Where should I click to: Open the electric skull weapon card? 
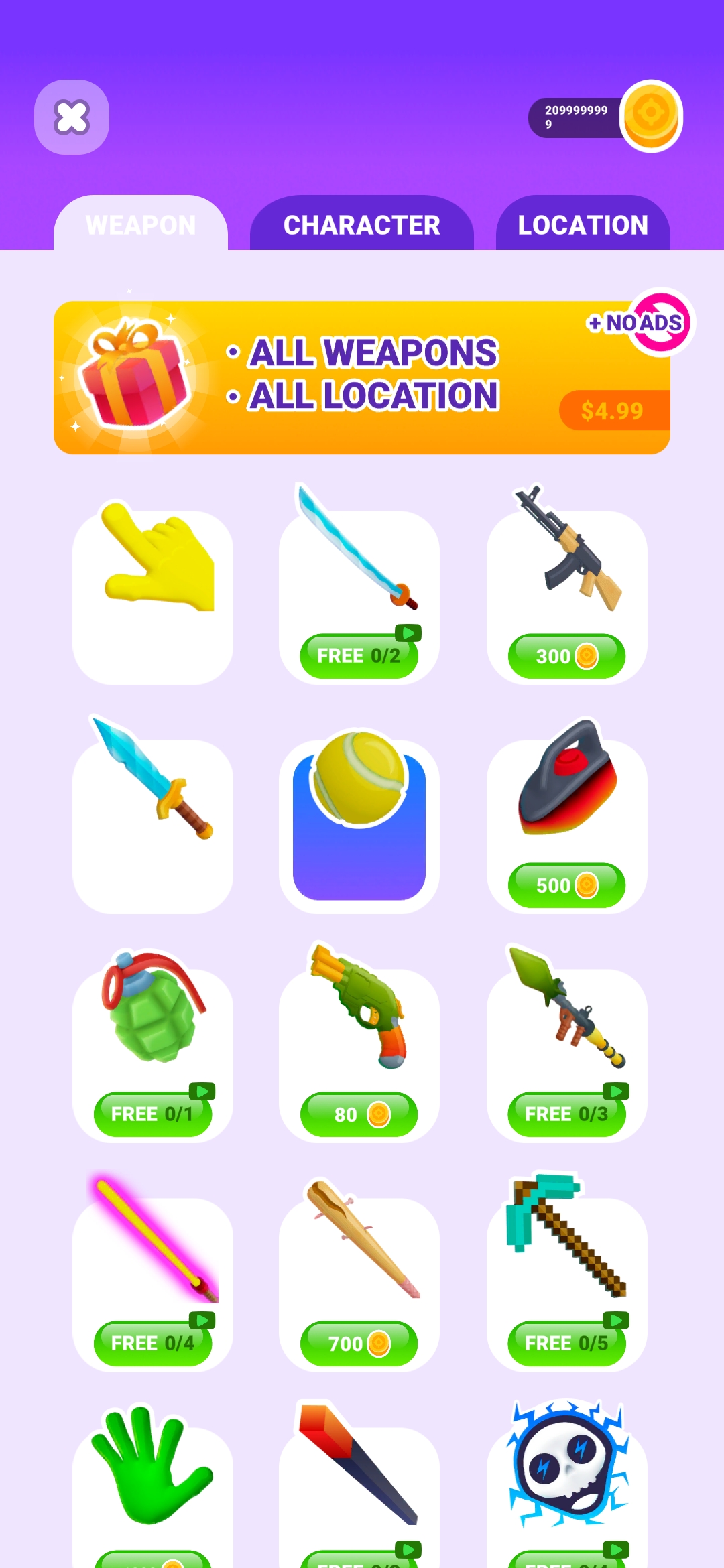566,1488
